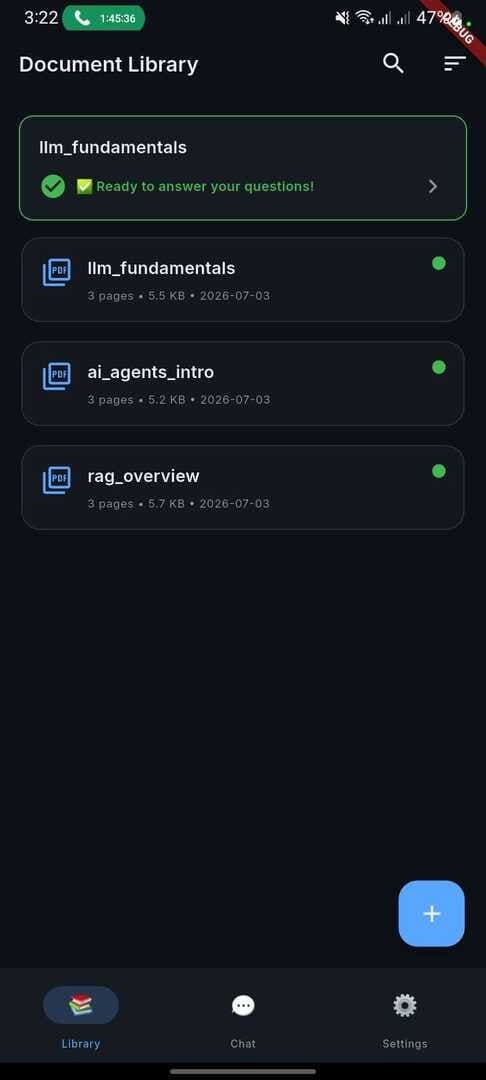Tap the ongoing call timer pill

(103, 19)
